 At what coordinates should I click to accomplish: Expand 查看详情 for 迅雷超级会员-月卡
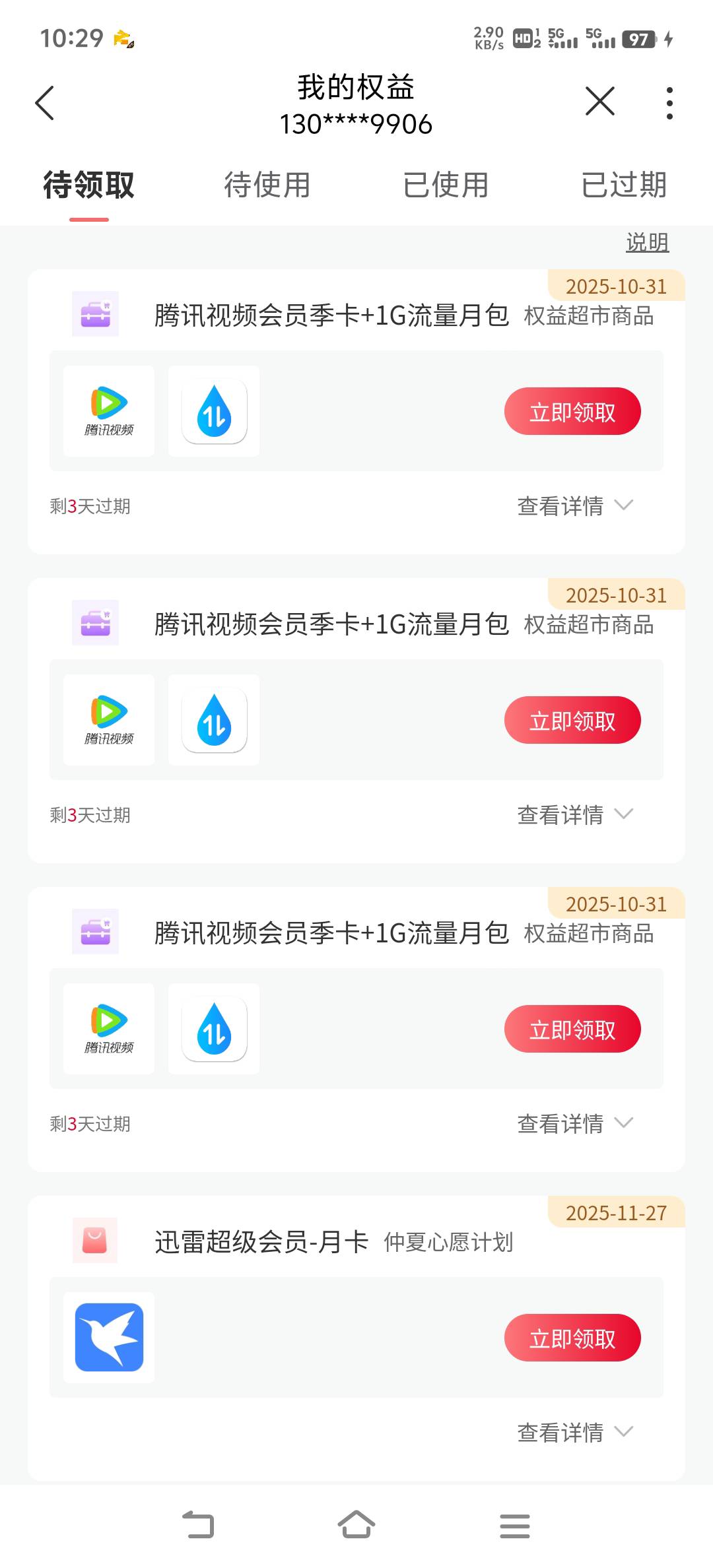click(x=574, y=1433)
